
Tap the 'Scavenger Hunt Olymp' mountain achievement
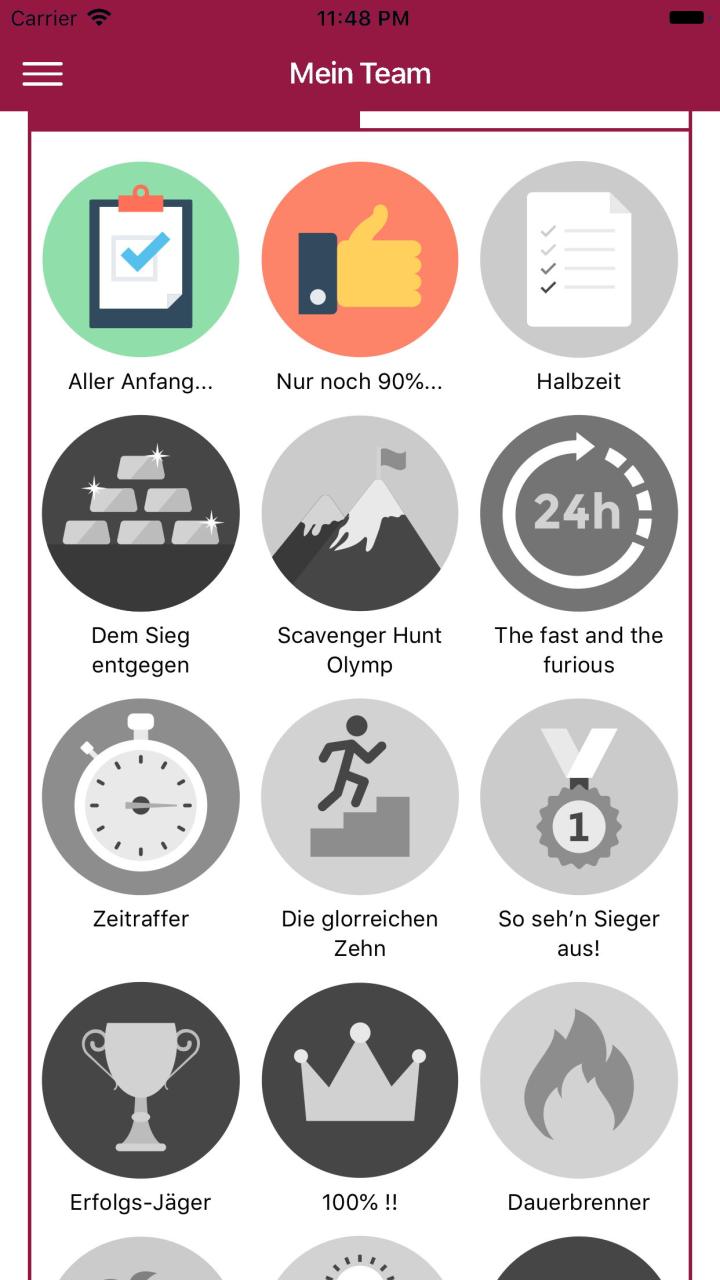coord(360,512)
